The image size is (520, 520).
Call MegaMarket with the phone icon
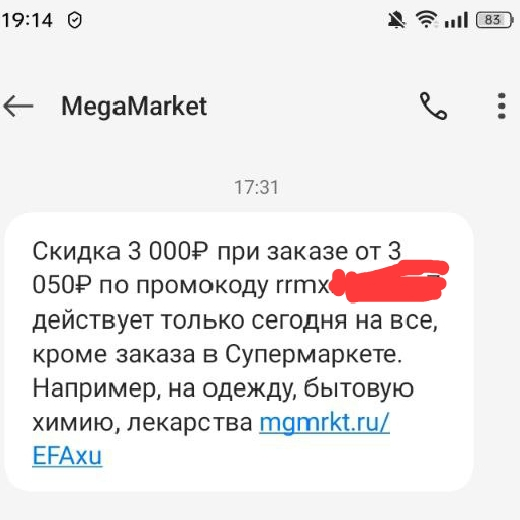pyautogui.click(x=433, y=106)
